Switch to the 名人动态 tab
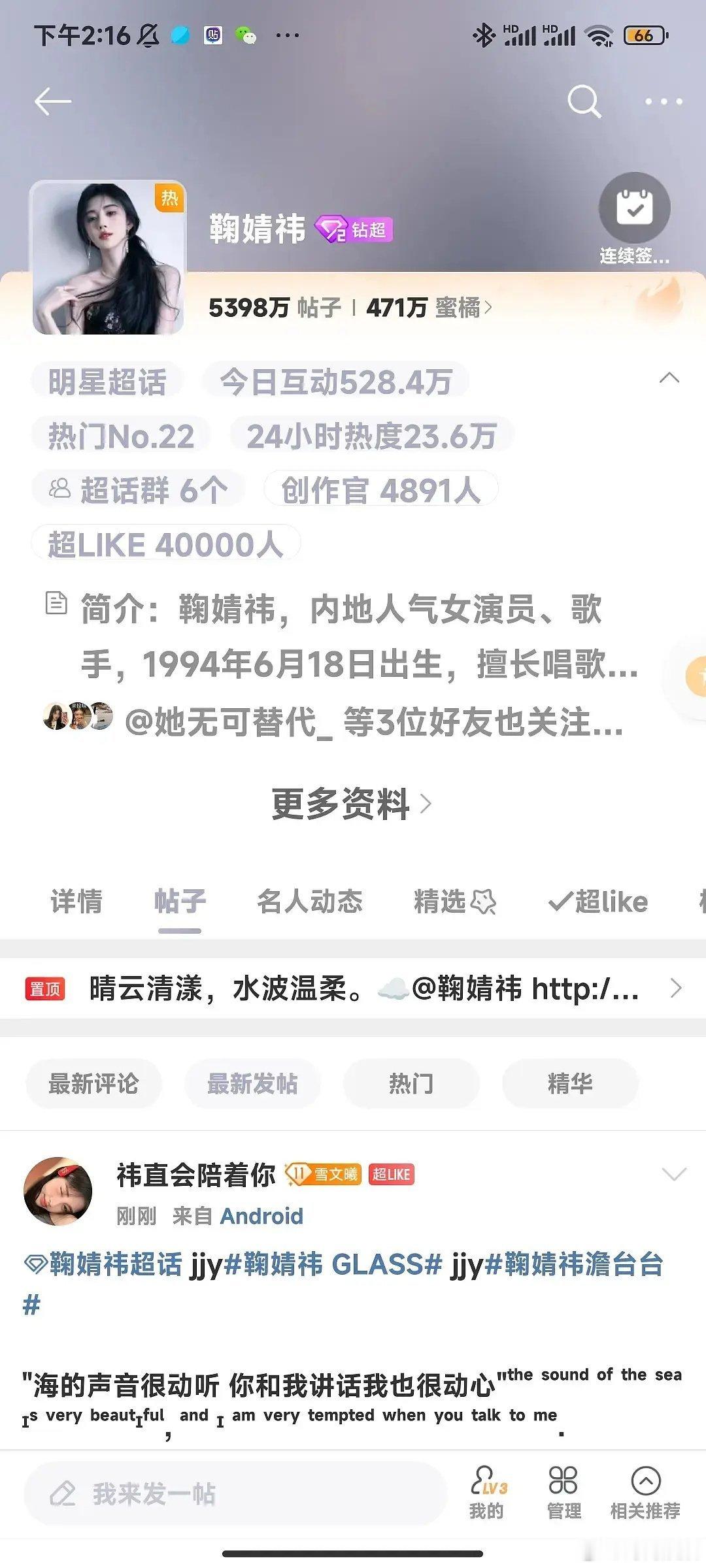This screenshot has width=706, height=1568. [310, 901]
